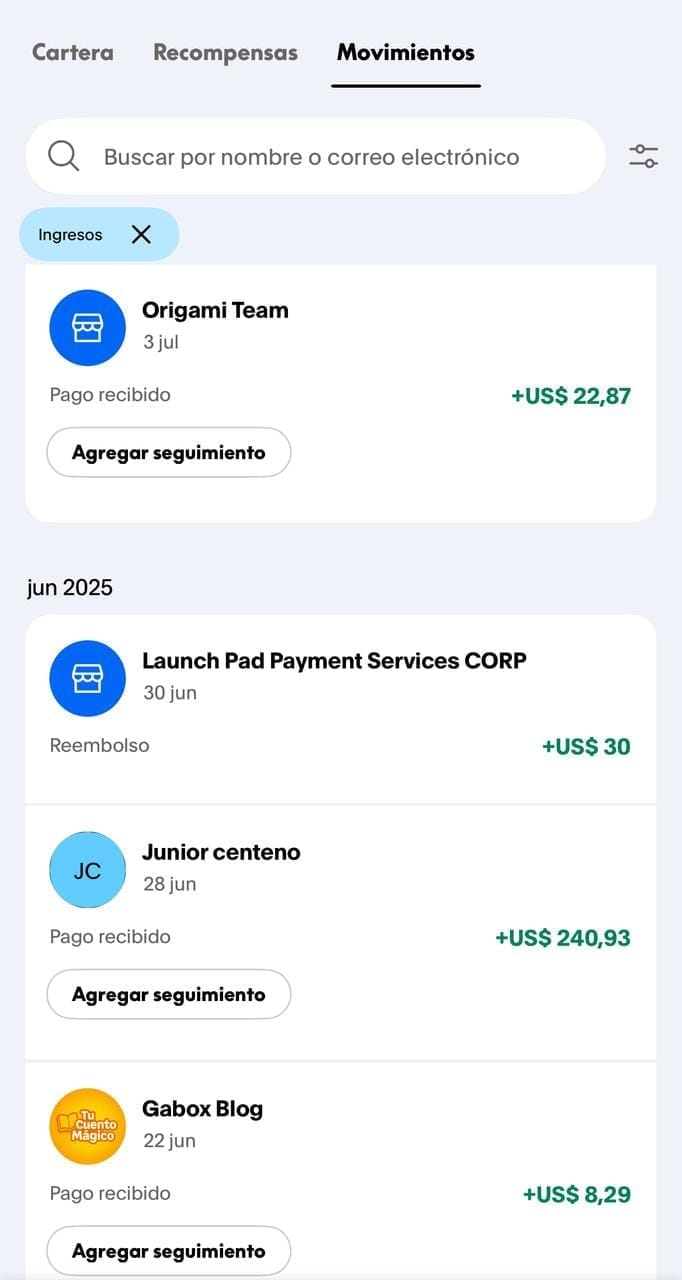Switch to the Cartera tab
Image resolution: width=682 pixels, height=1280 pixels.
coord(72,52)
